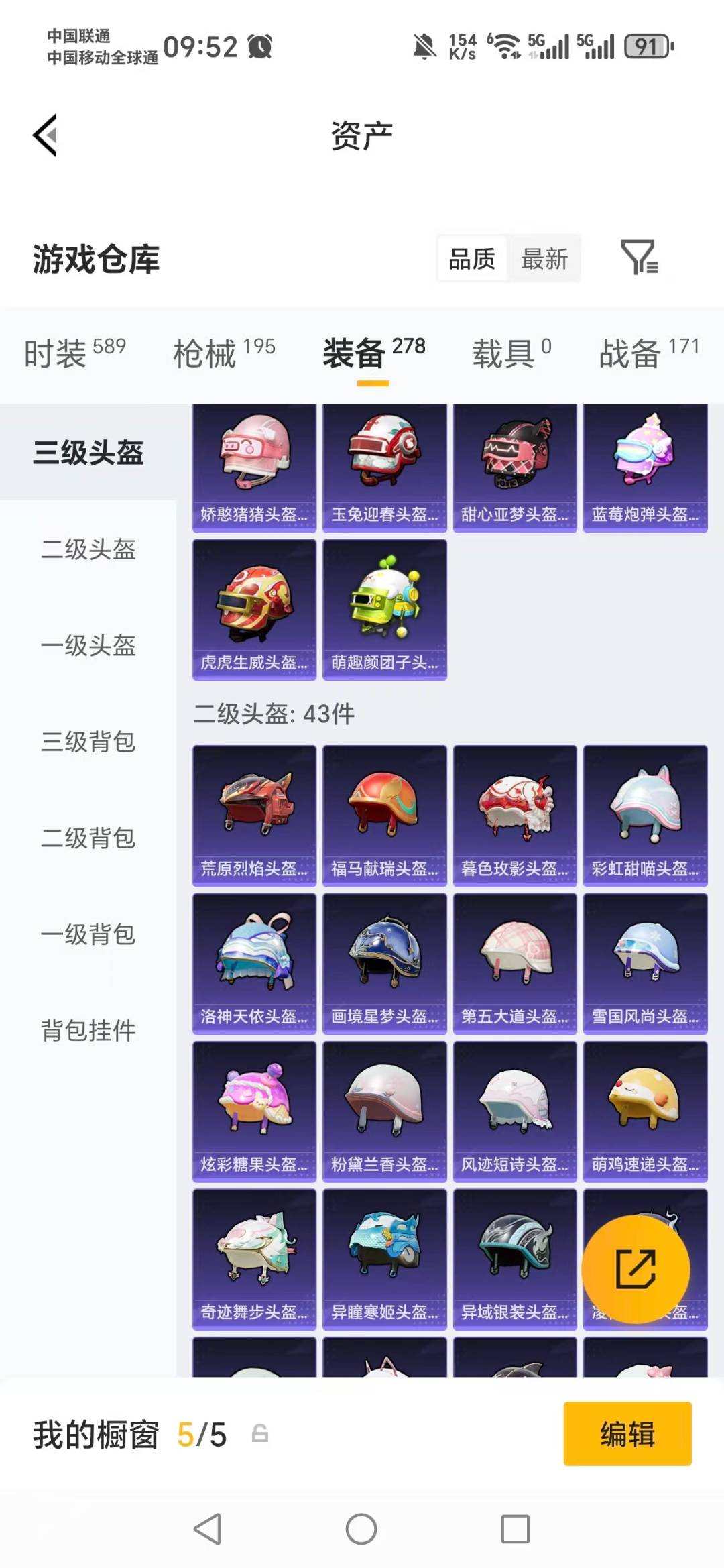Switch sorting to 最新
Screen dimensions: 724x1568
[x=545, y=258]
